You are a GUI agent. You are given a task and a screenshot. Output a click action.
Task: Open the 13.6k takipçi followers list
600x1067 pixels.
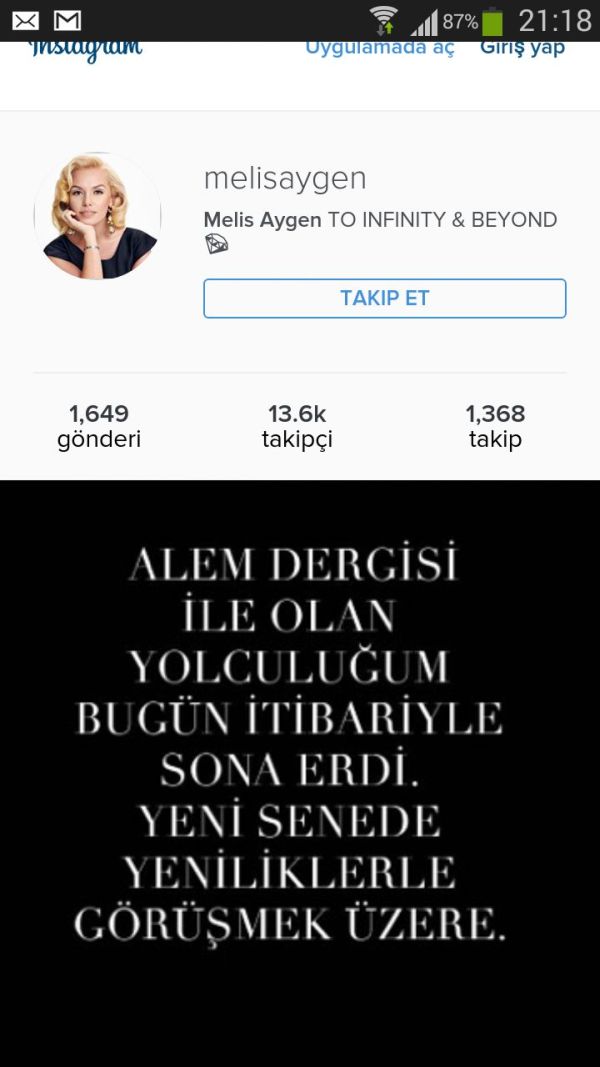297,426
